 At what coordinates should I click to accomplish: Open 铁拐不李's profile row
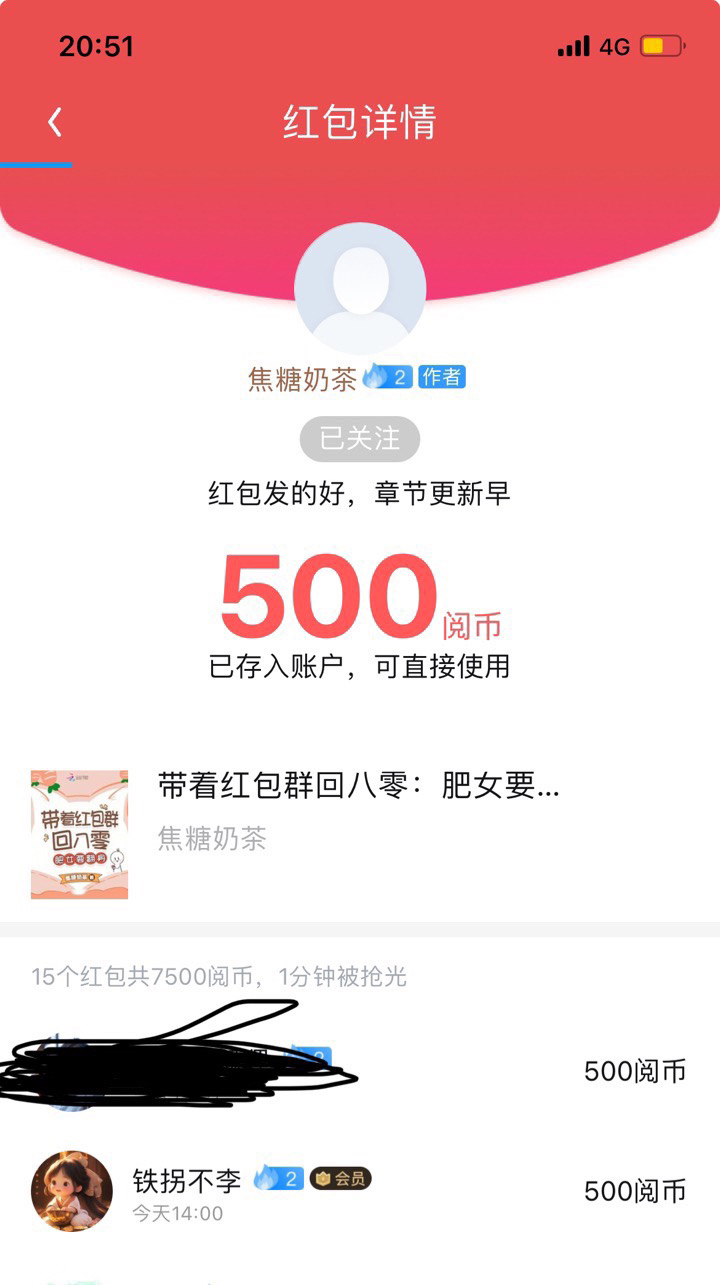360,1191
